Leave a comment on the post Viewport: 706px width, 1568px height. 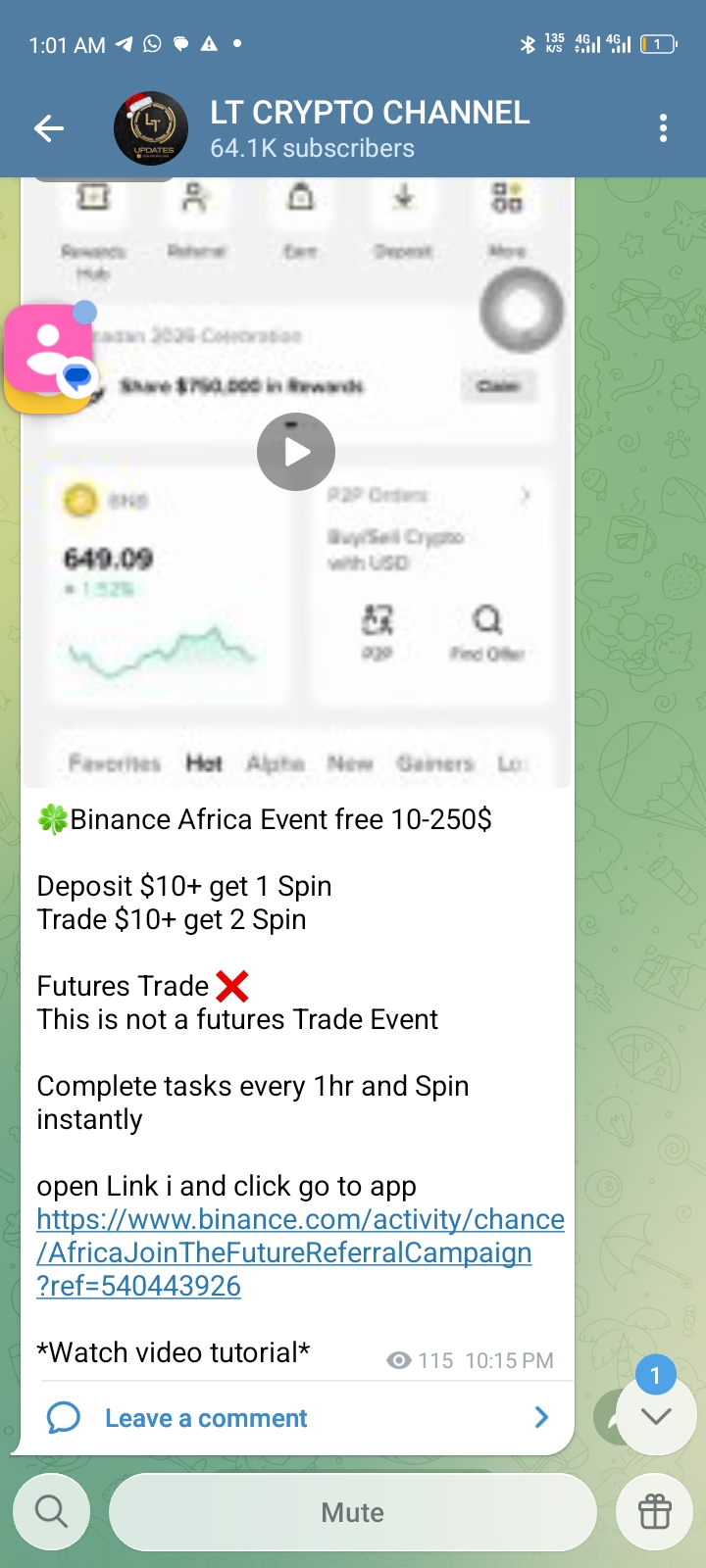[x=206, y=1418]
